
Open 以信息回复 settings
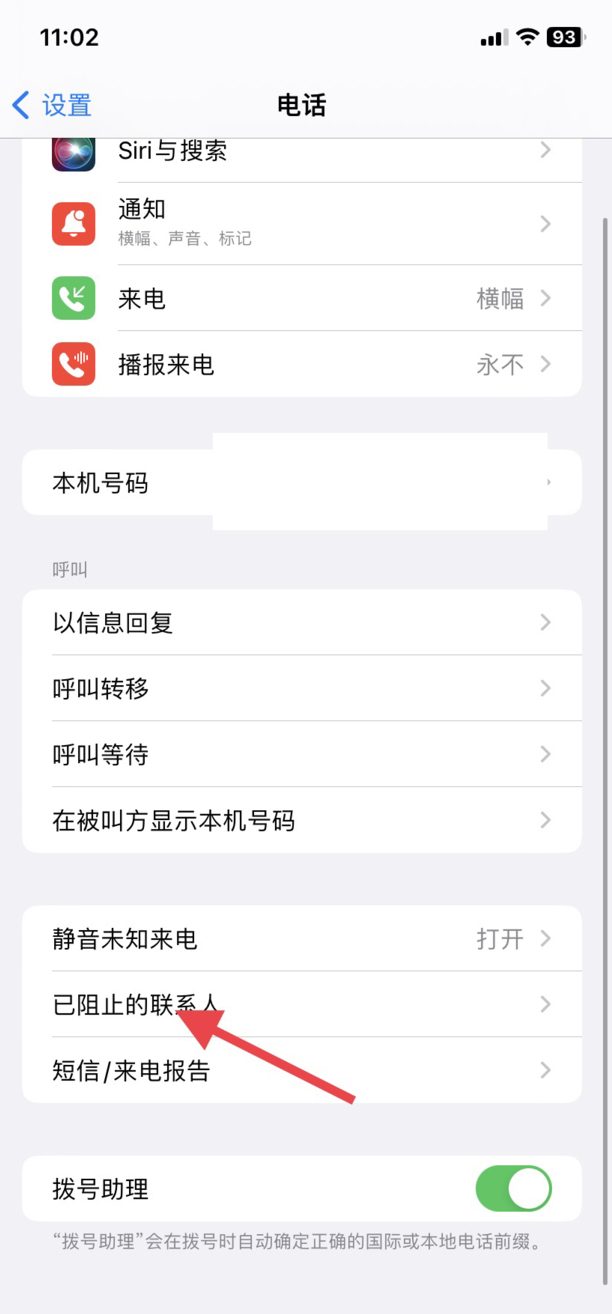[x=300, y=623]
